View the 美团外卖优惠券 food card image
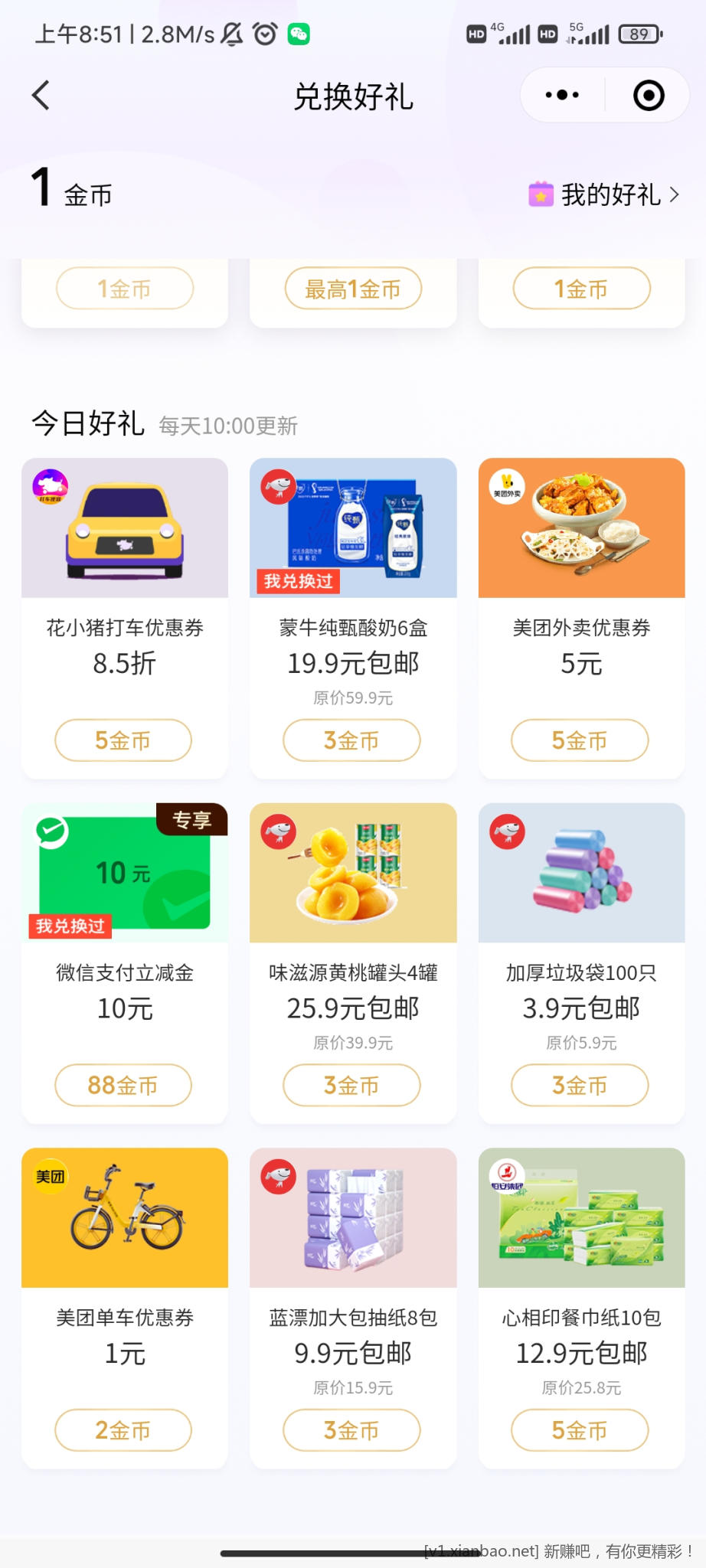This screenshot has width=706, height=1568. (x=581, y=528)
